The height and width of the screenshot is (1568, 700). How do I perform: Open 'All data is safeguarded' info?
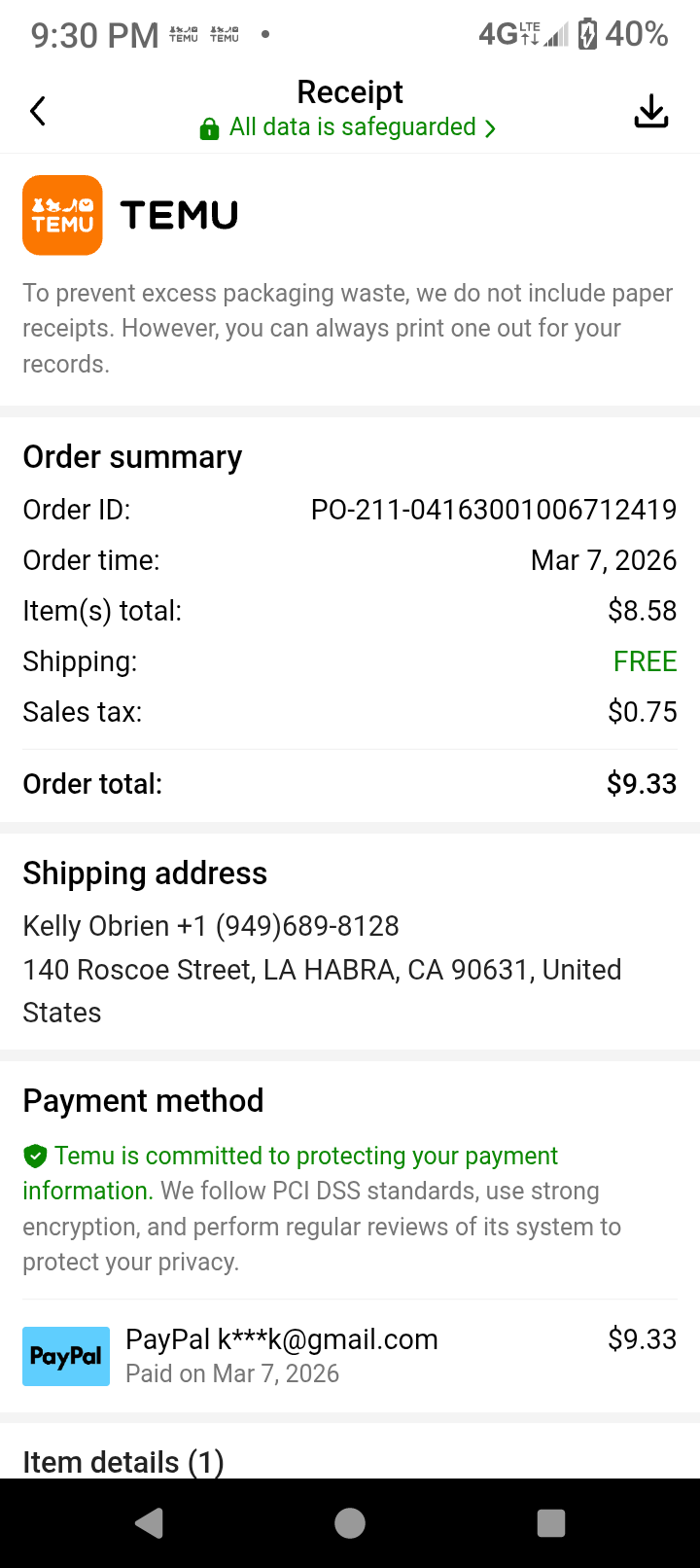point(348,127)
